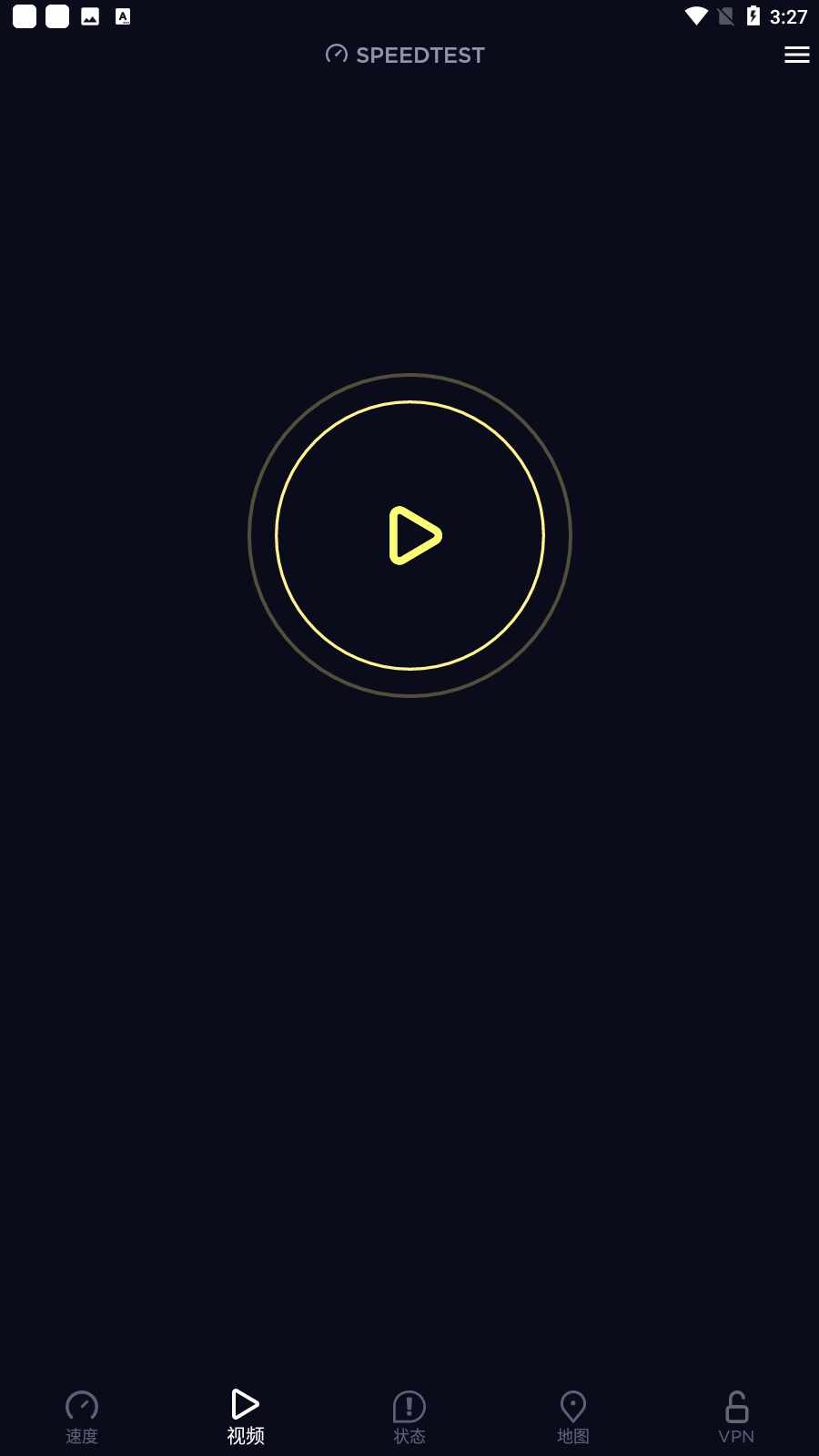This screenshot has height=1456, width=819.
Task: Select the 速度 speed gauge icon
Action: (82, 1405)
